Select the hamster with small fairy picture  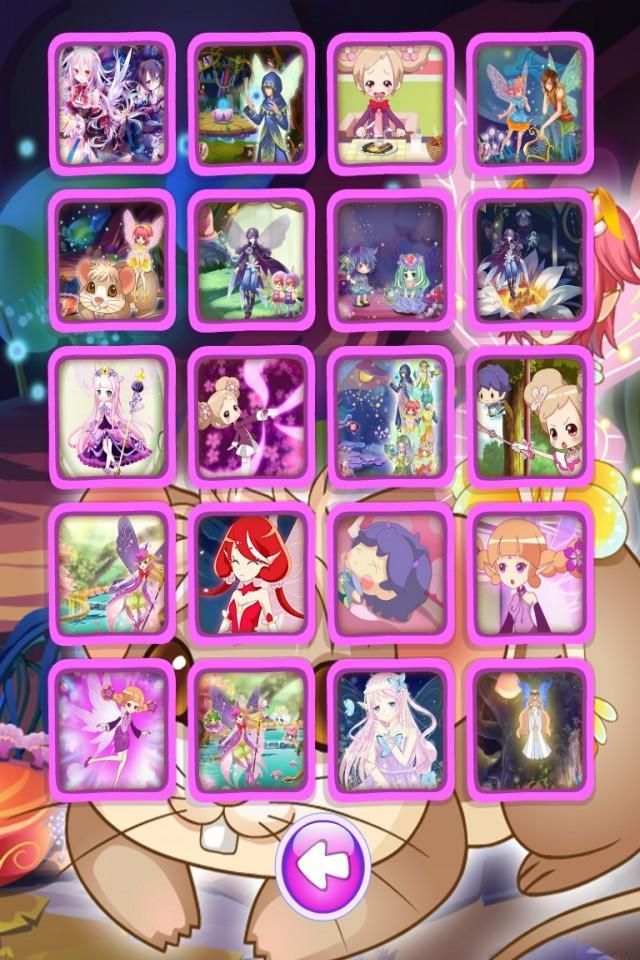(112, 260)
